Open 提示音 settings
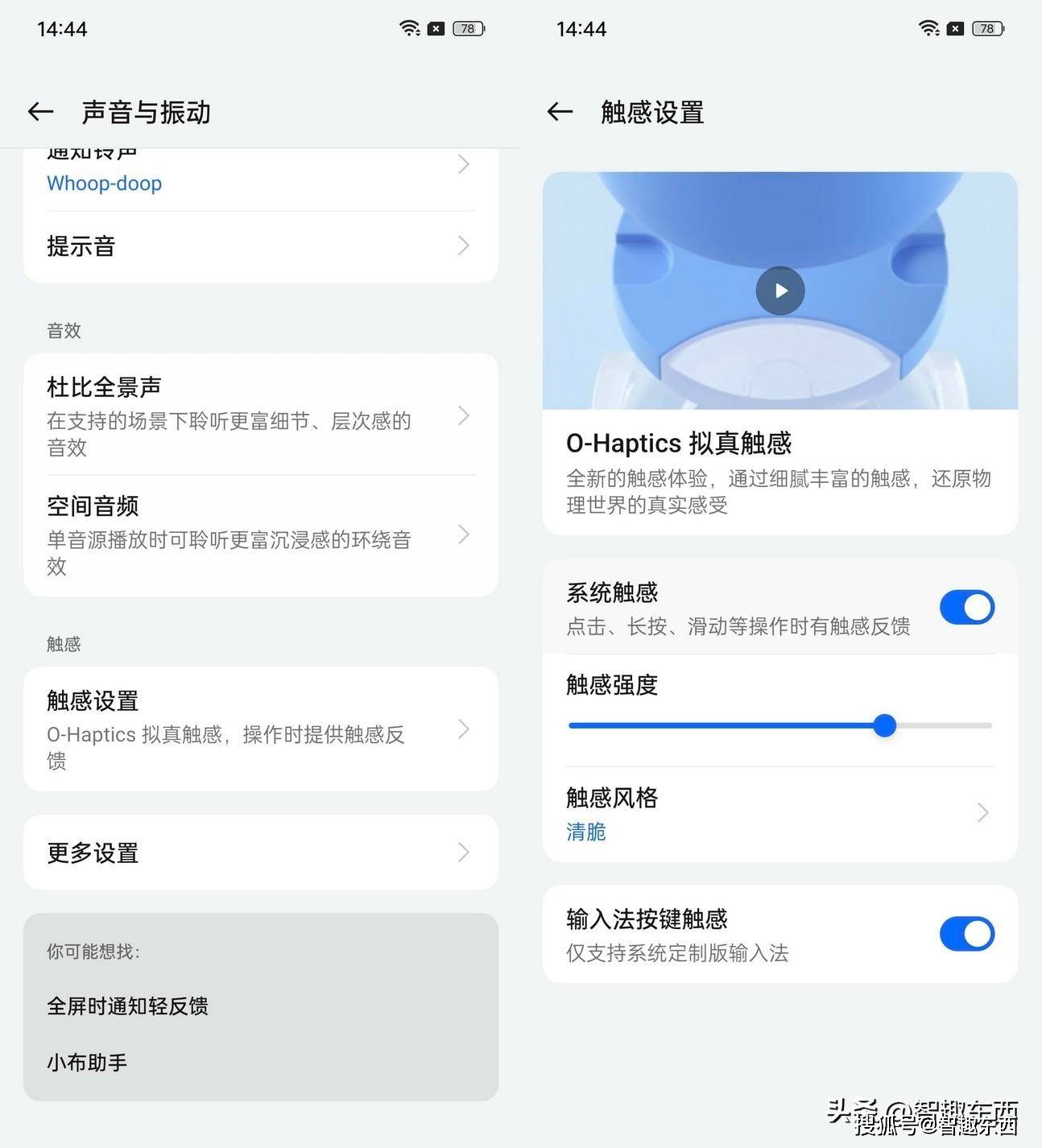Image resolution: width=1042 pixels, height=1148 pixels. coord(259,246)
